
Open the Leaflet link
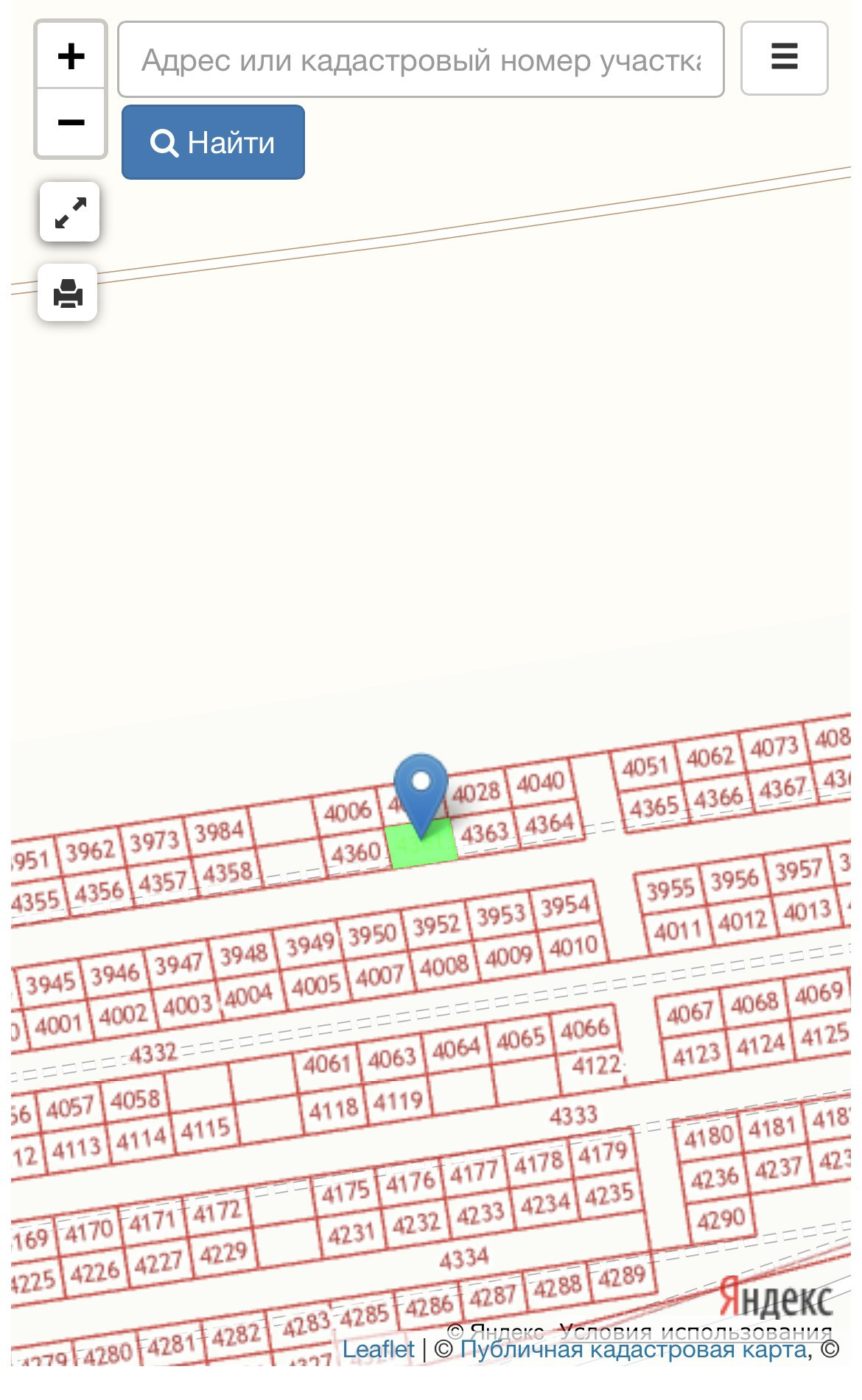[x=378, y=1350]
